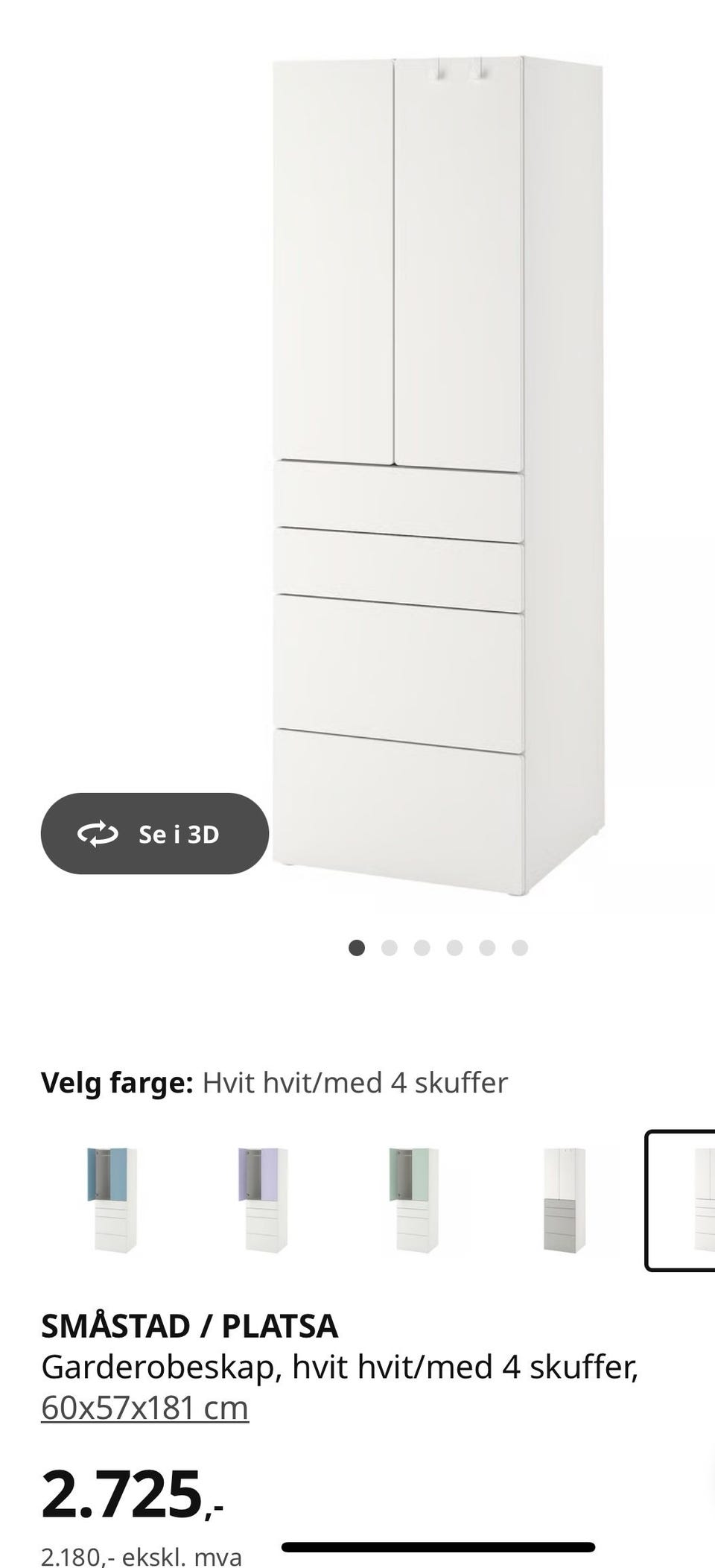
Task: Choose the purple door wardrobe variant
Action: (x=264, y=1200)
